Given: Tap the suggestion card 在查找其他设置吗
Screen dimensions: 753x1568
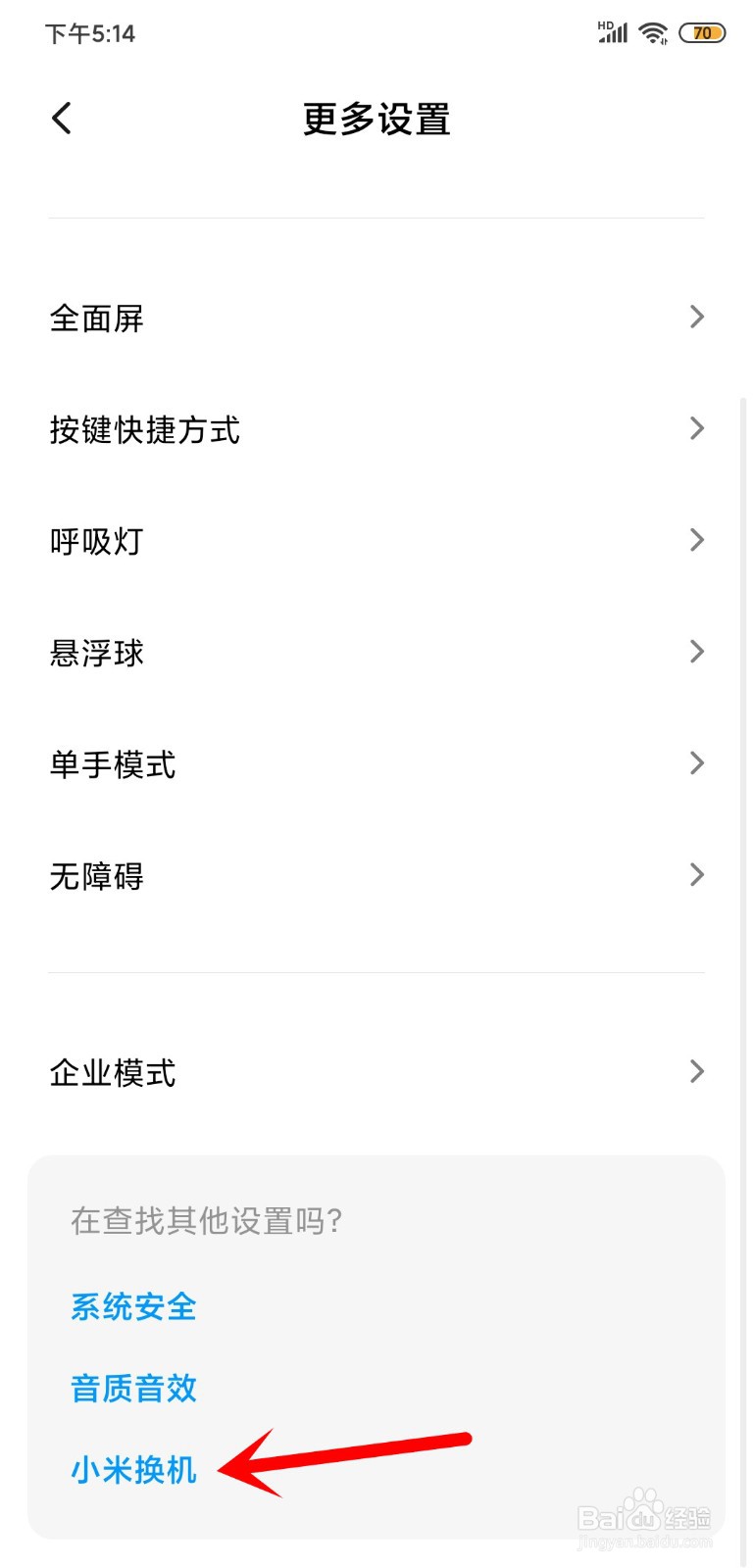Looking at the screenshot, I should (206, 1220).
